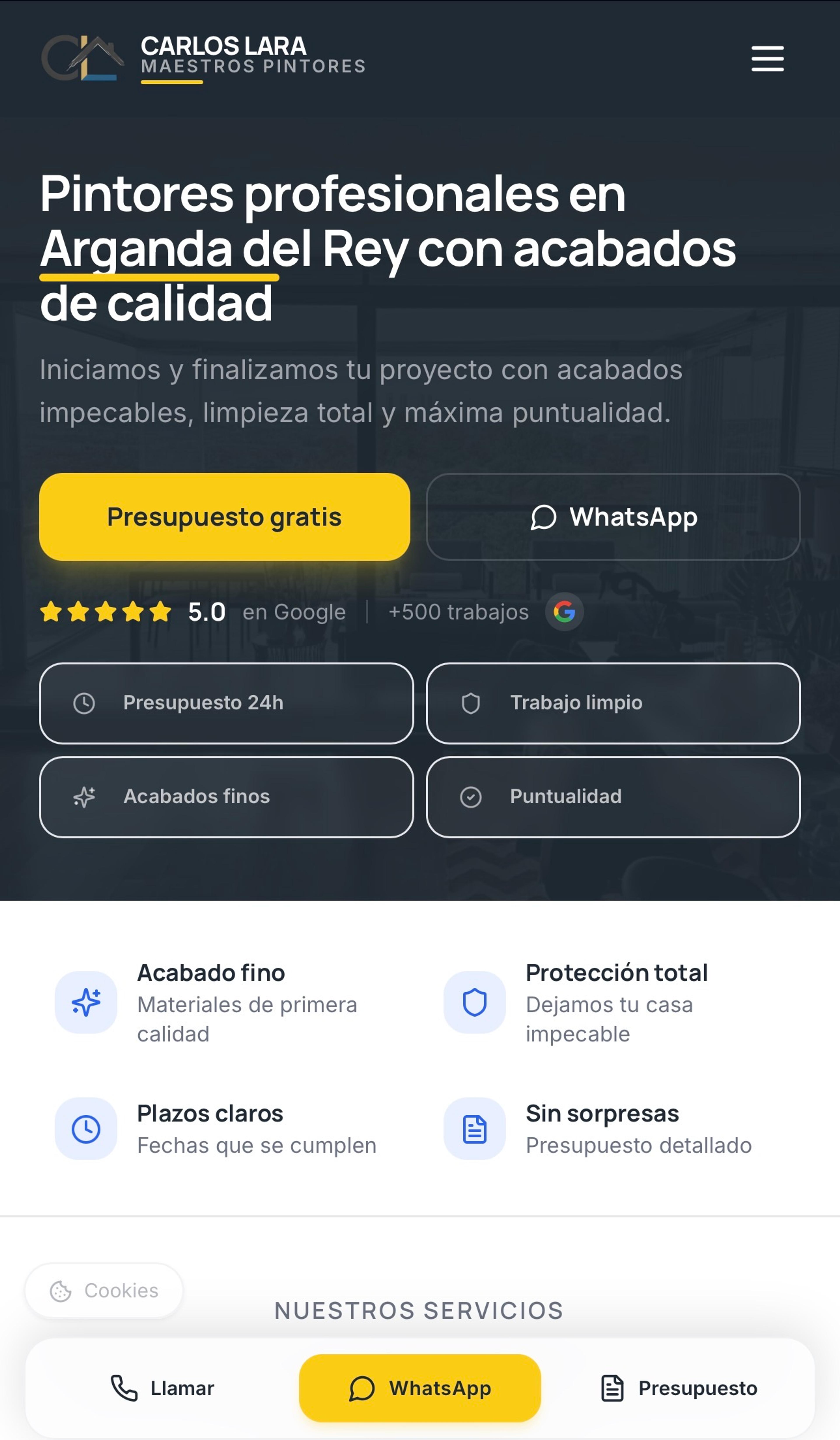Tap the yellow WhatsApp button in the bottom bar

coord(420,1388)
